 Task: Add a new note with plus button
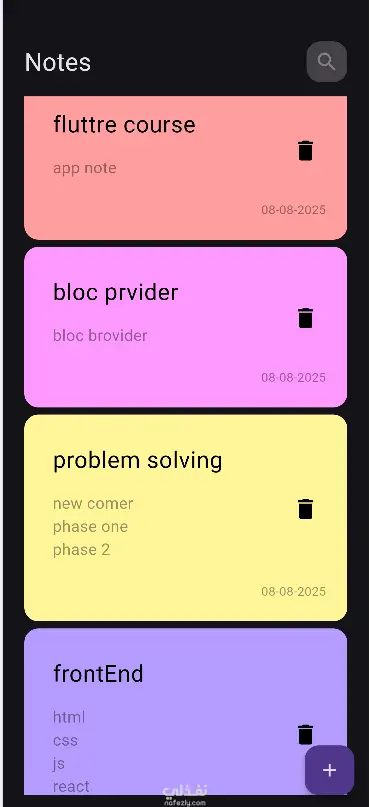point(329,770)
